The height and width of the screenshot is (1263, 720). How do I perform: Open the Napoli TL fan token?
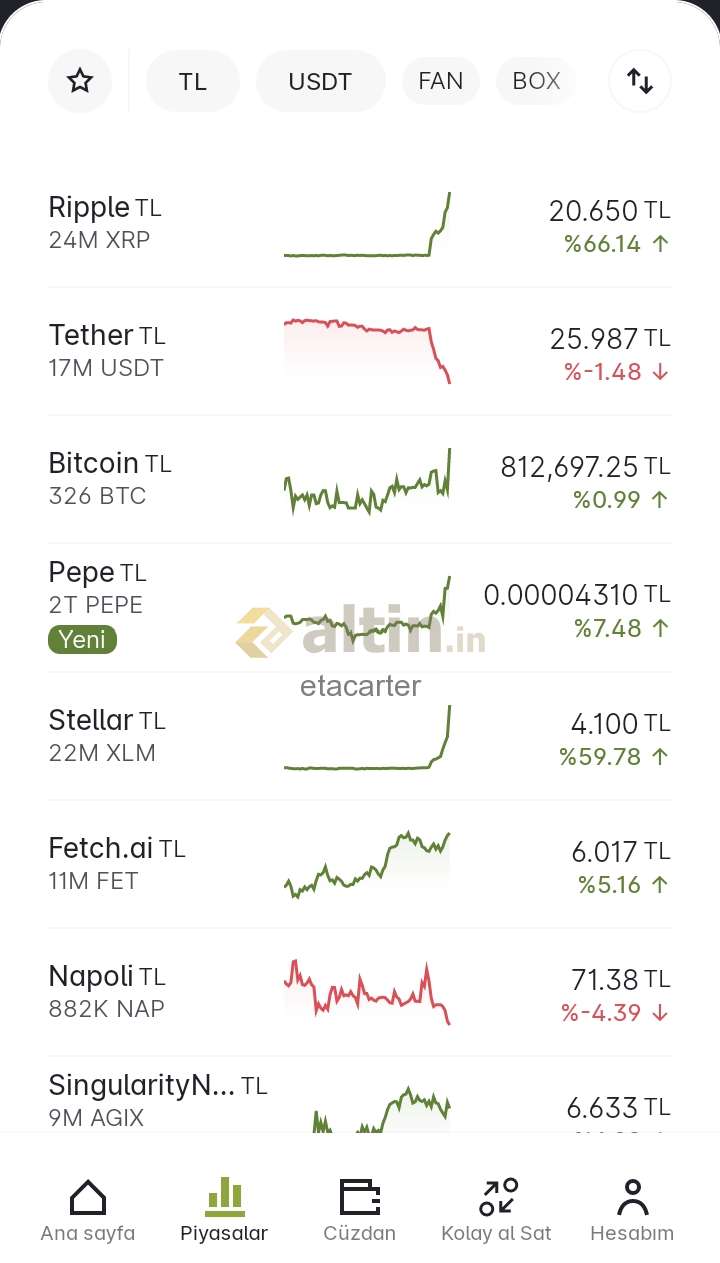(360, 992)
